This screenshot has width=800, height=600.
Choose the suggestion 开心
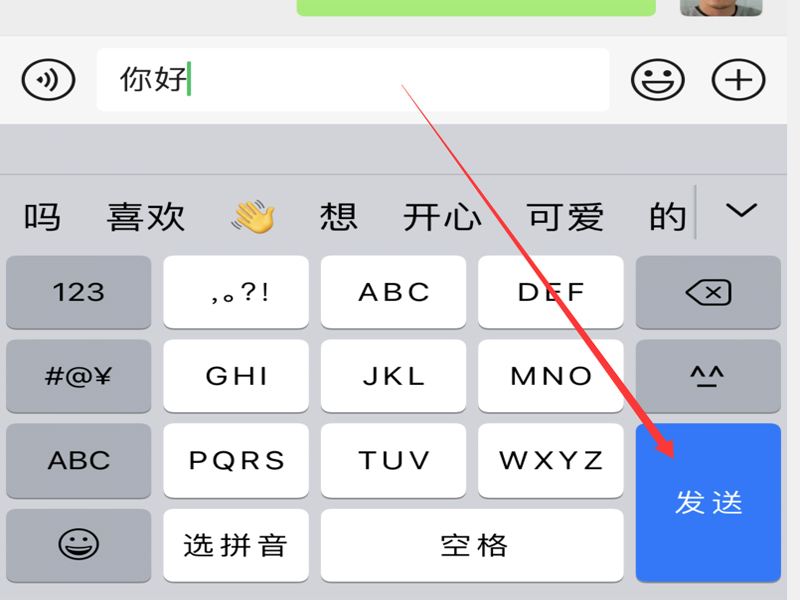(x=442, y=216)
